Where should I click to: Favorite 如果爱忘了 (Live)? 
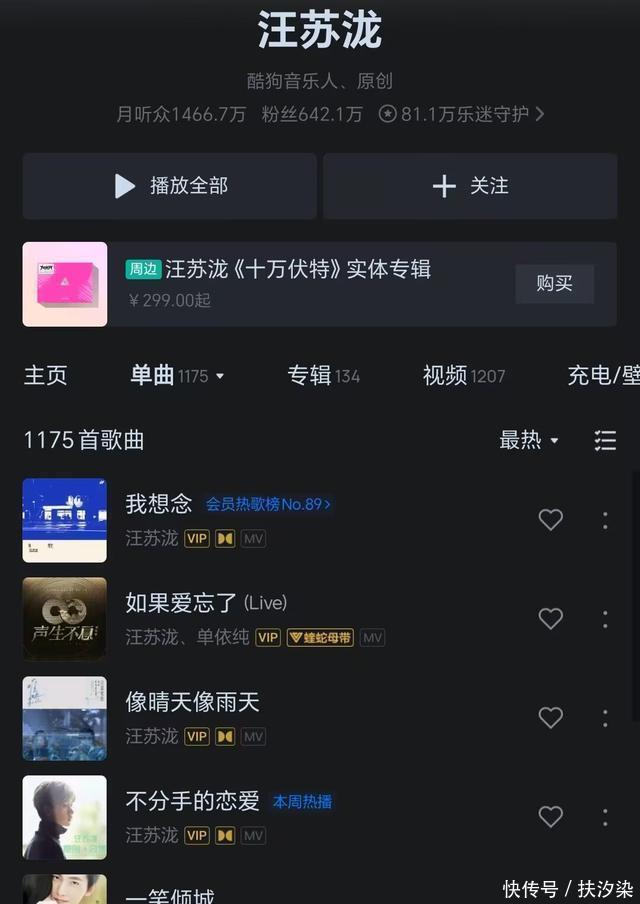(x=551, y=619)
